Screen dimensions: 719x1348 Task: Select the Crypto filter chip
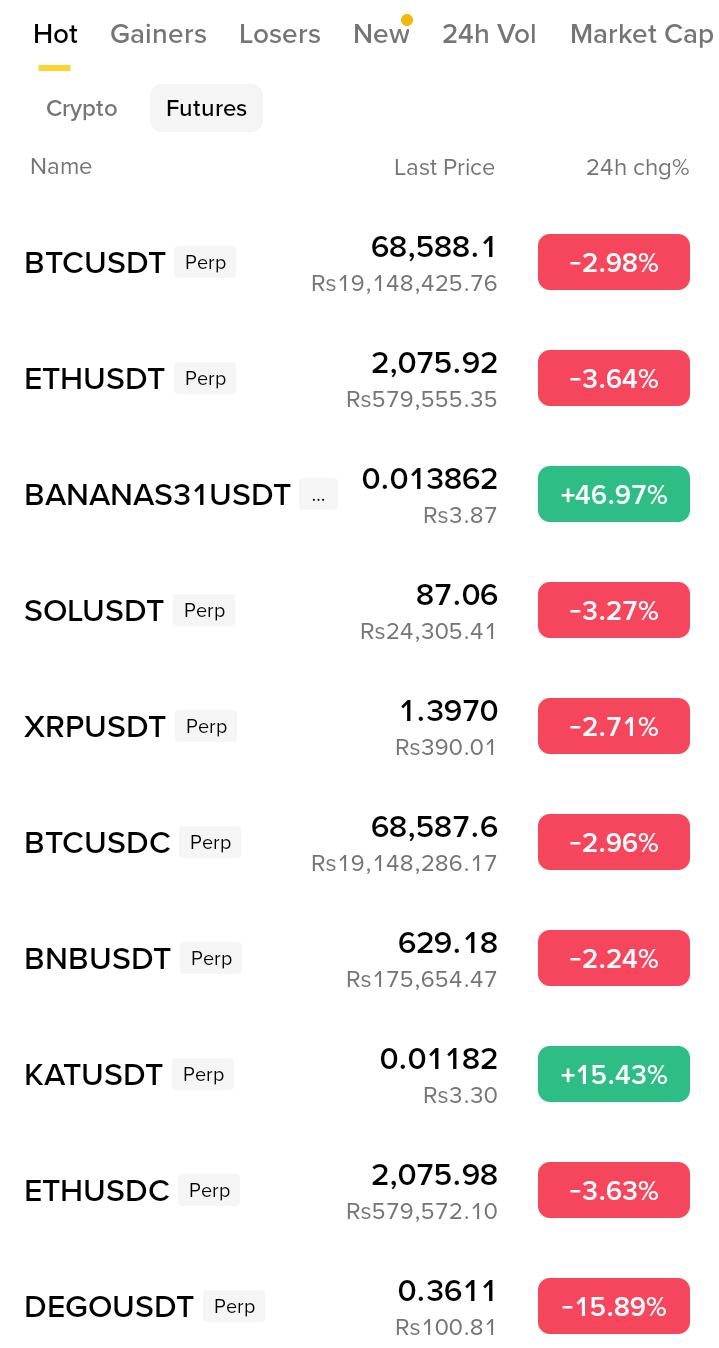coord(82,108)
